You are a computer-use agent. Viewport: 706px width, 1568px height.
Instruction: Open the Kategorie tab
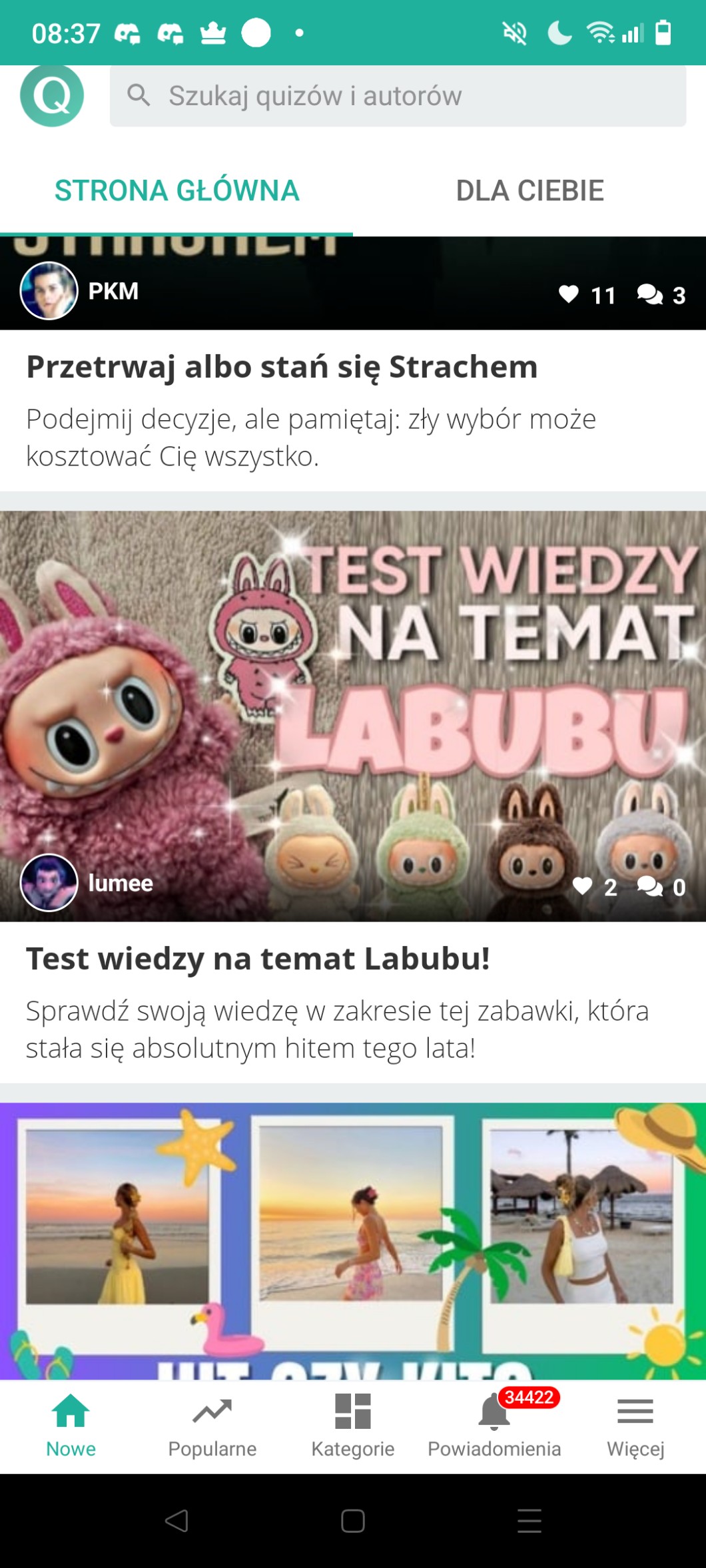point(353,1426)
